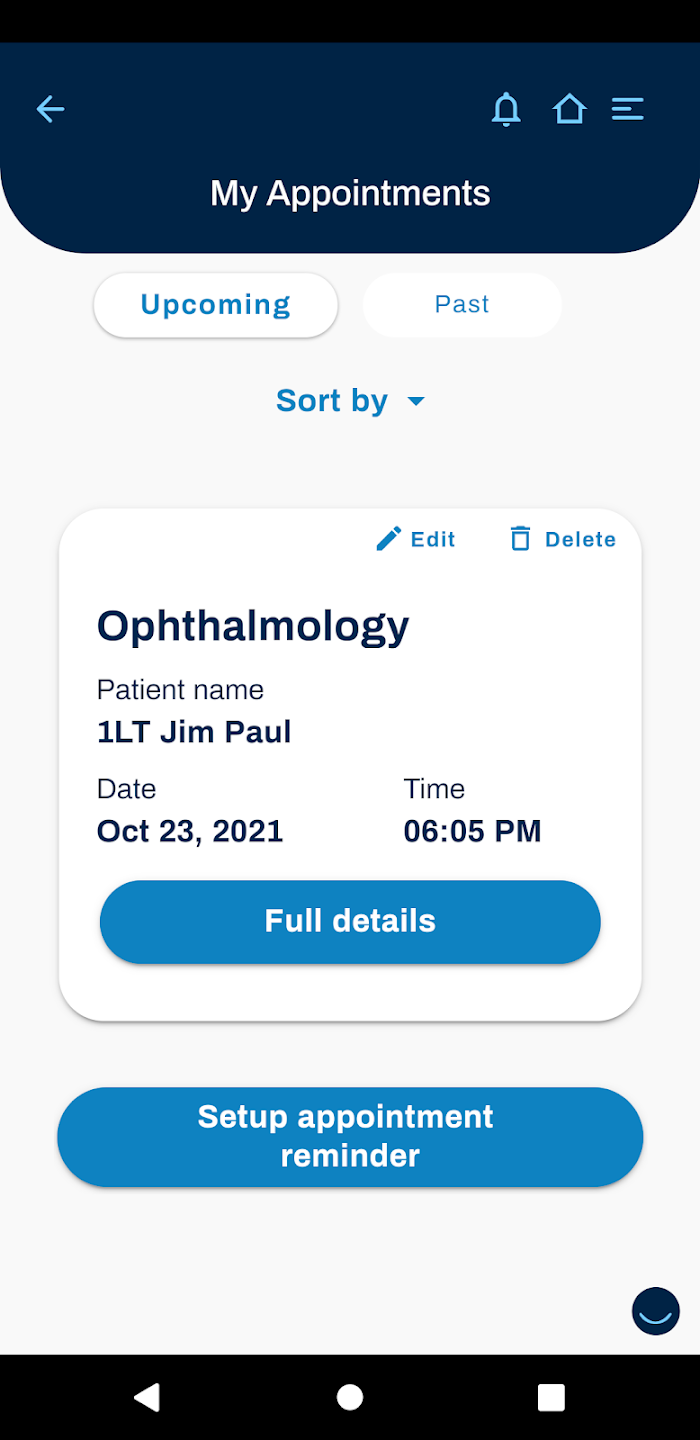
Task: Delete the Ophthalmology appointment
Action: pos(562,539)
